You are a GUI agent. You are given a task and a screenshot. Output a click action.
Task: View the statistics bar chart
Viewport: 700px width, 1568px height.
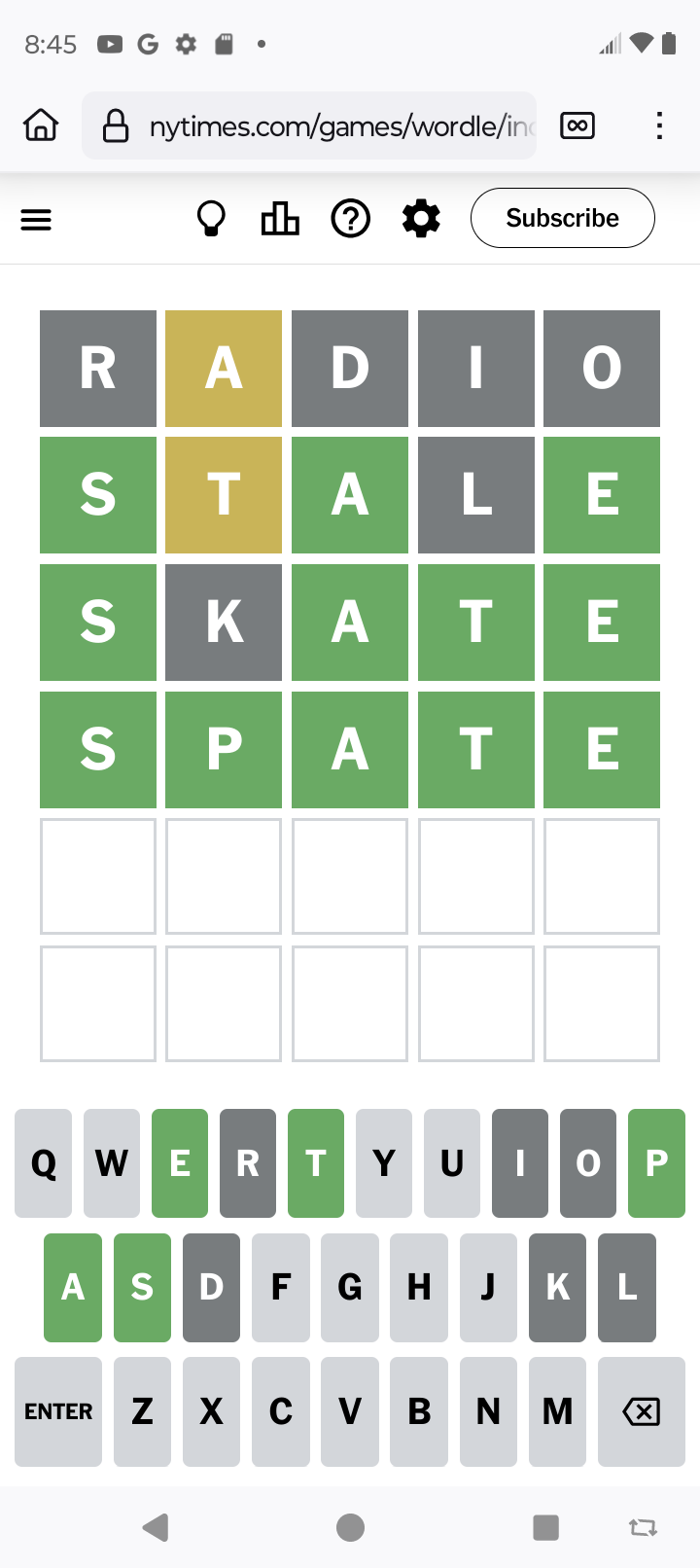[280, 219]
